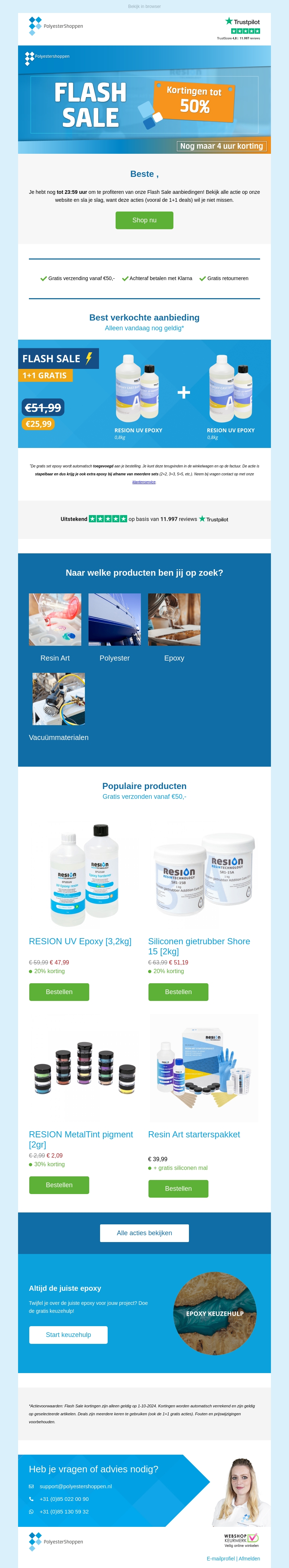Call the number +31 (0)85 022 00 90
Image resolution: width=289 pixels, height=1568 pixels.
click(64, 1499)
